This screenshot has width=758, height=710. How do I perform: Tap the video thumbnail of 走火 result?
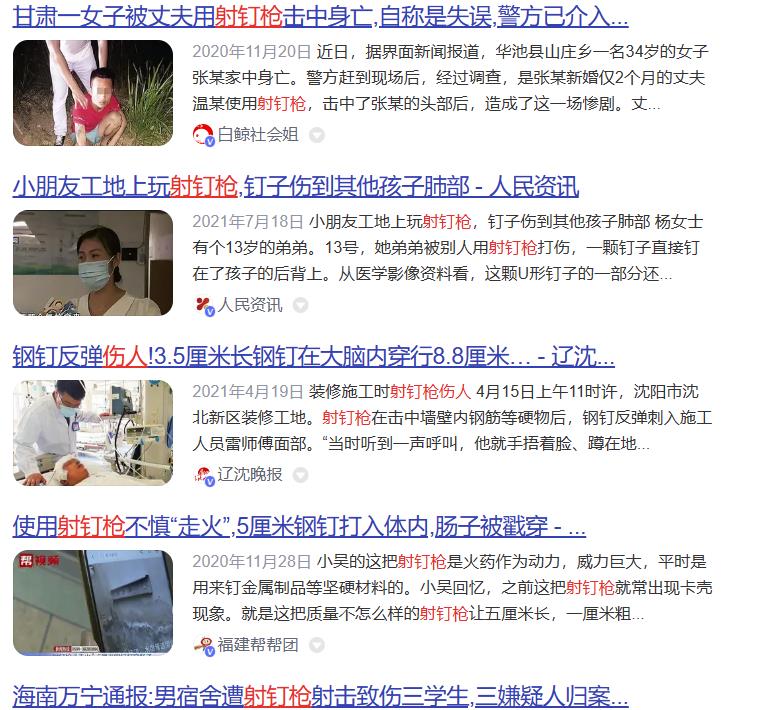click(x=93, y=603)
